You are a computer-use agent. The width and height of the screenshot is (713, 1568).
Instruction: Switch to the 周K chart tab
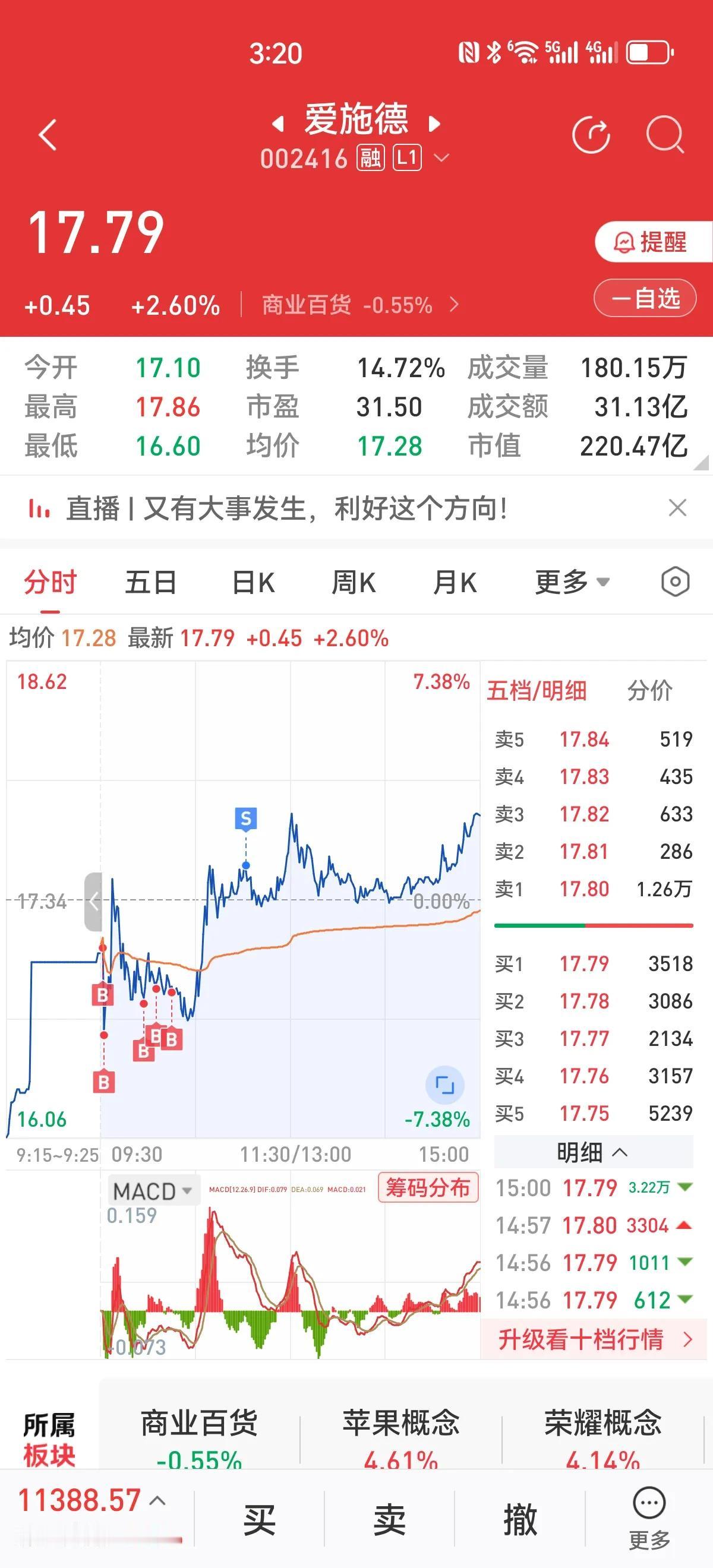353,583
